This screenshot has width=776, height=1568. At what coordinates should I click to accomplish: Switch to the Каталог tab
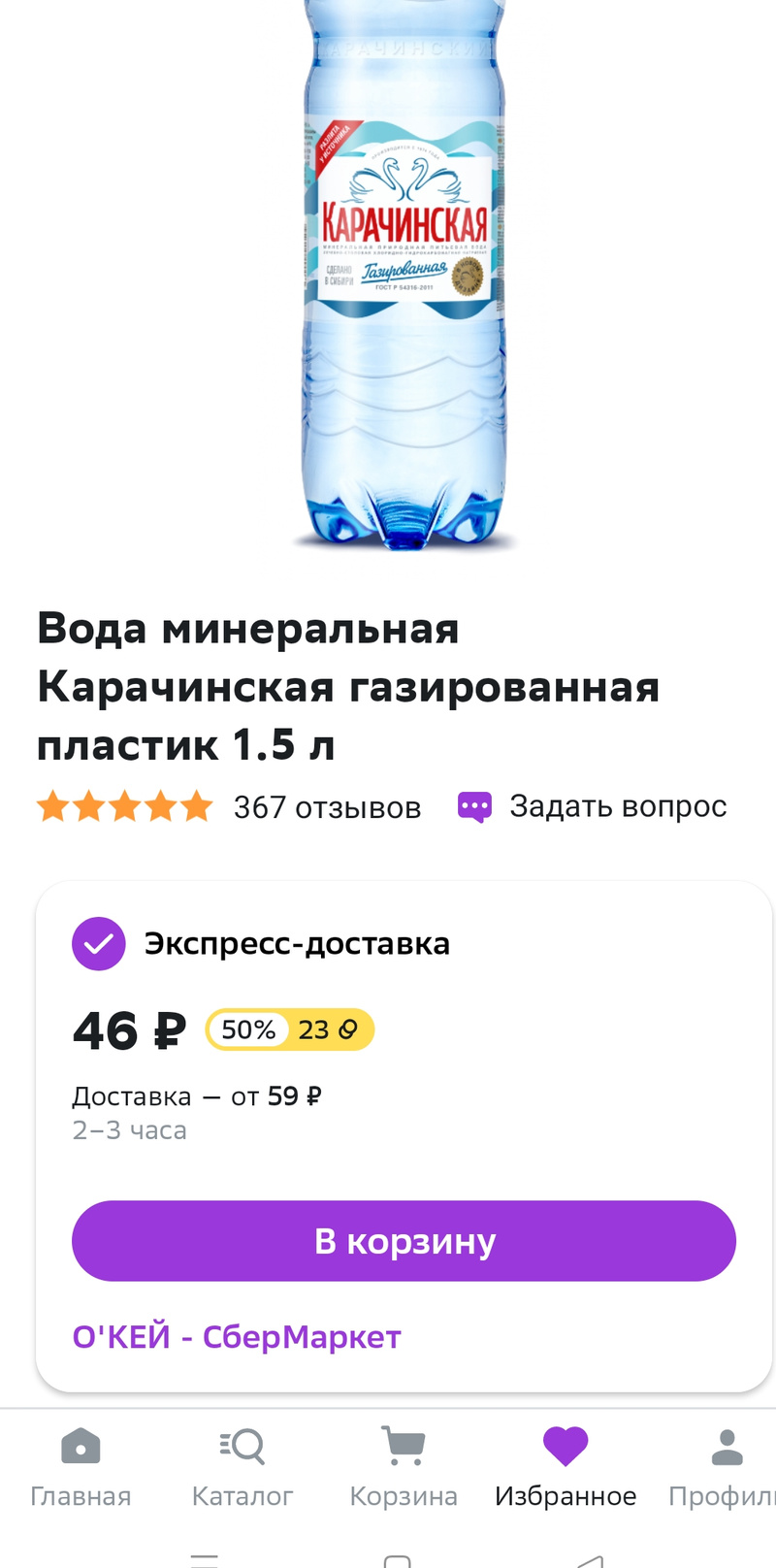(x=242, y=1467)
